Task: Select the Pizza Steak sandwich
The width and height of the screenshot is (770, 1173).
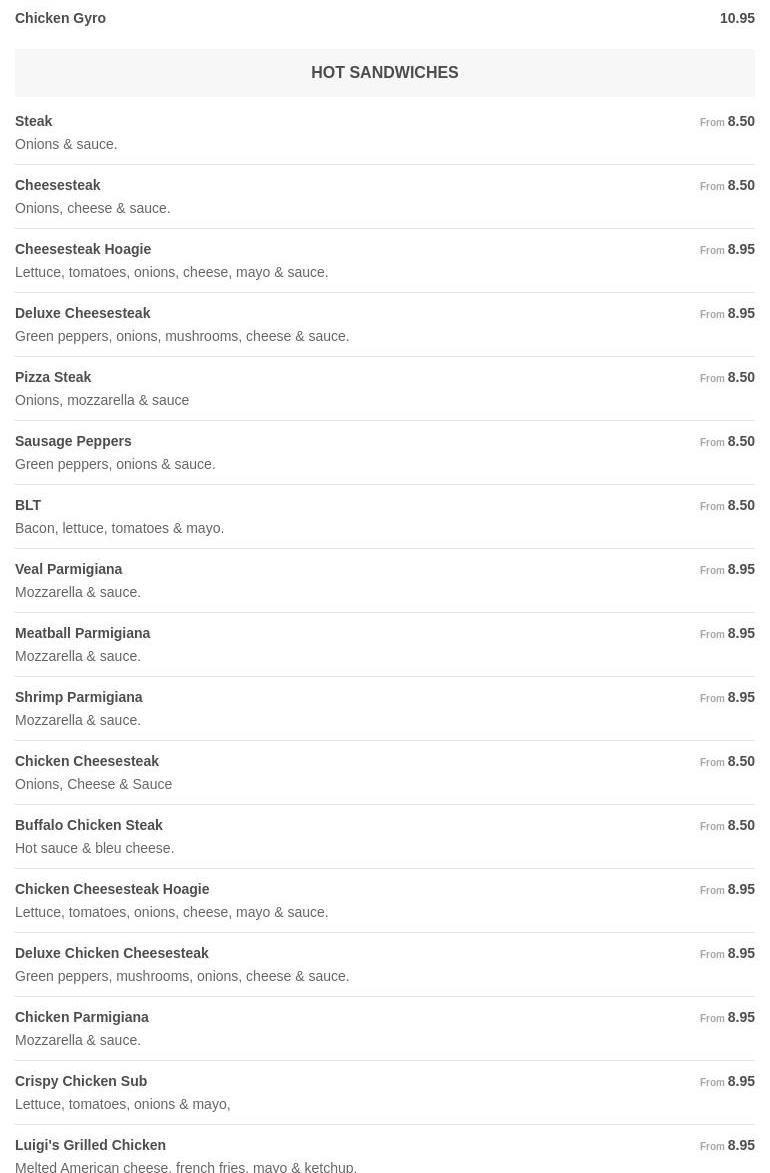Action: coord(53,377)
